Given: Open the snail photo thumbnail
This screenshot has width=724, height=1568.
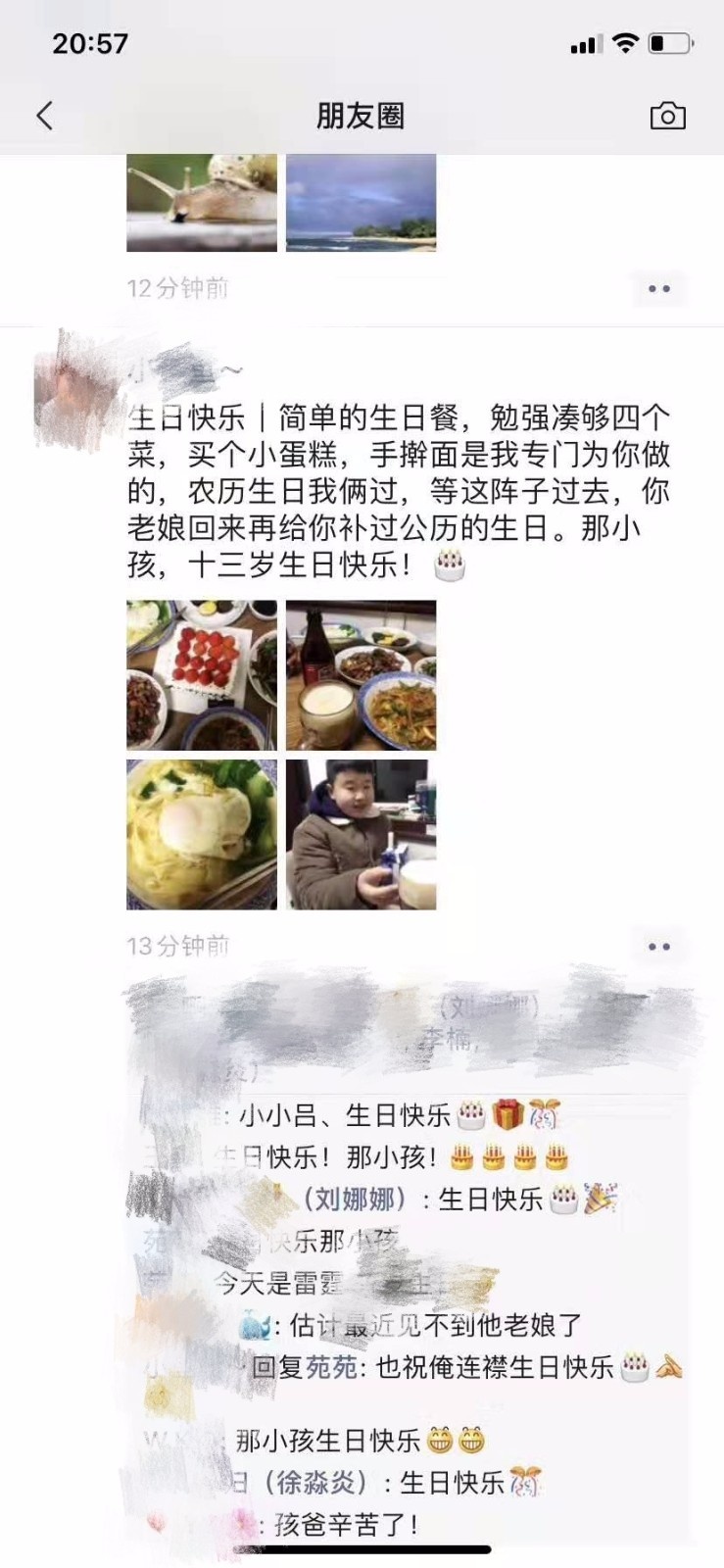Looking at the screenshot, I should pyautogui.click(x=202, y=203).
